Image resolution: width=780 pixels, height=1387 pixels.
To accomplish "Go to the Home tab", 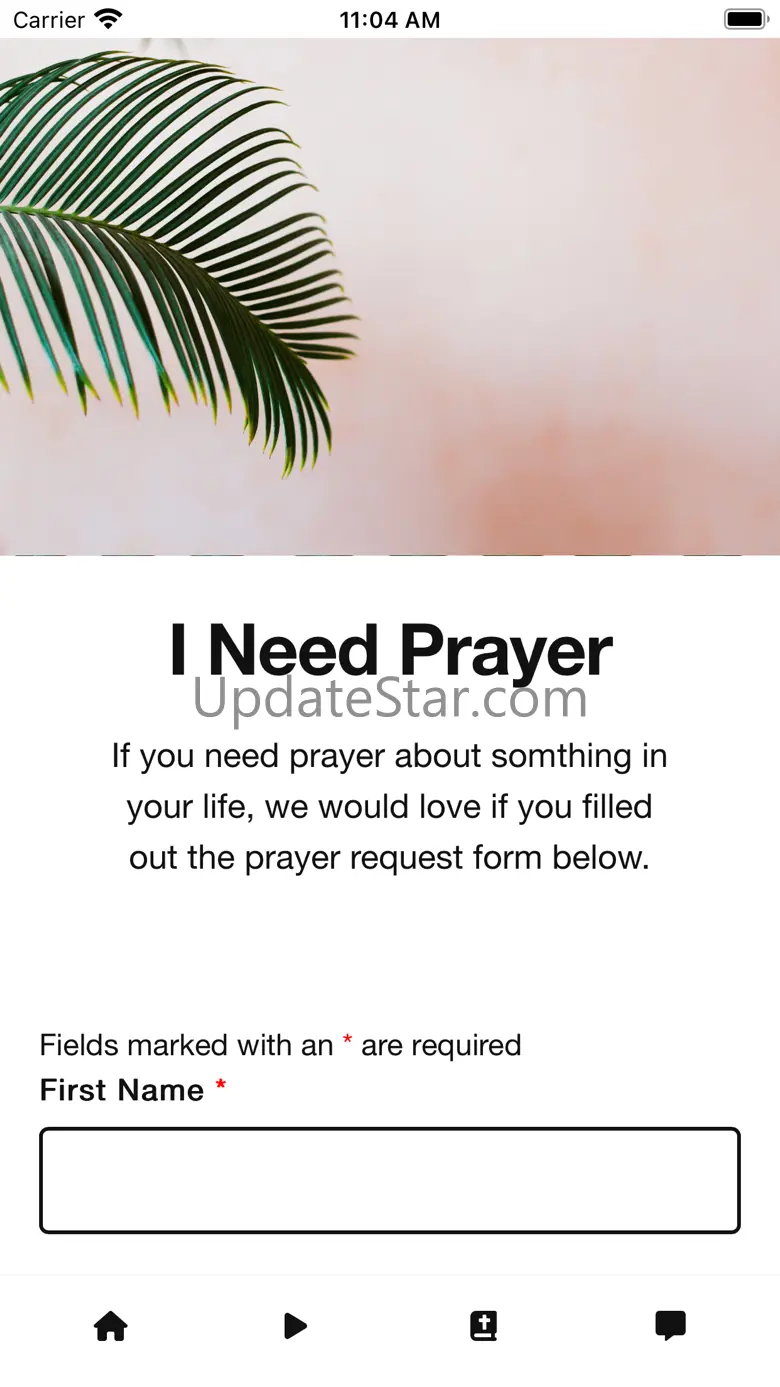I will pyautogui.click(x=111, y=1326).
